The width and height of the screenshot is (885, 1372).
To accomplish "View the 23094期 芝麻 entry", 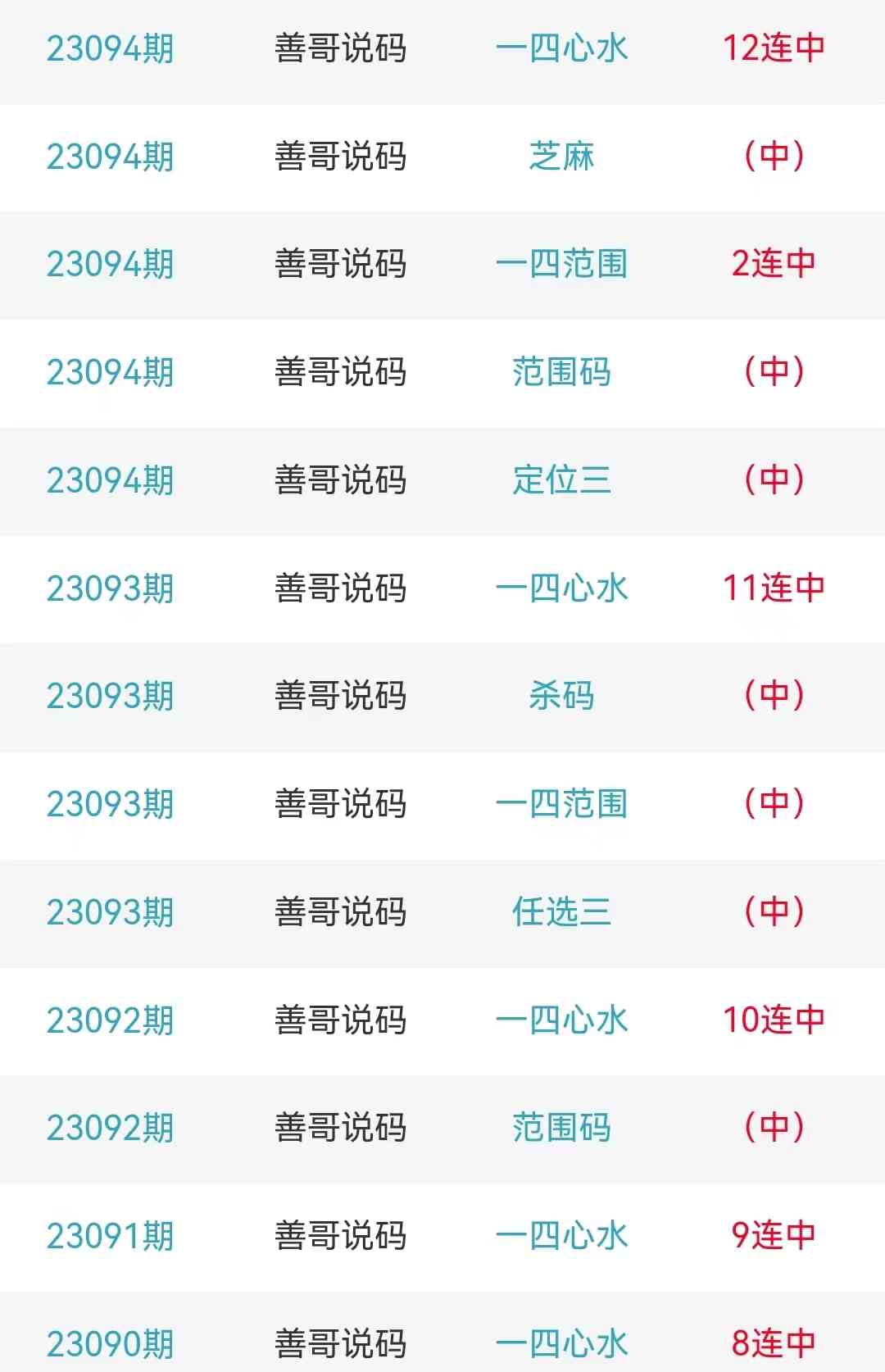I will pyautogui.click(x=561, y=157).
